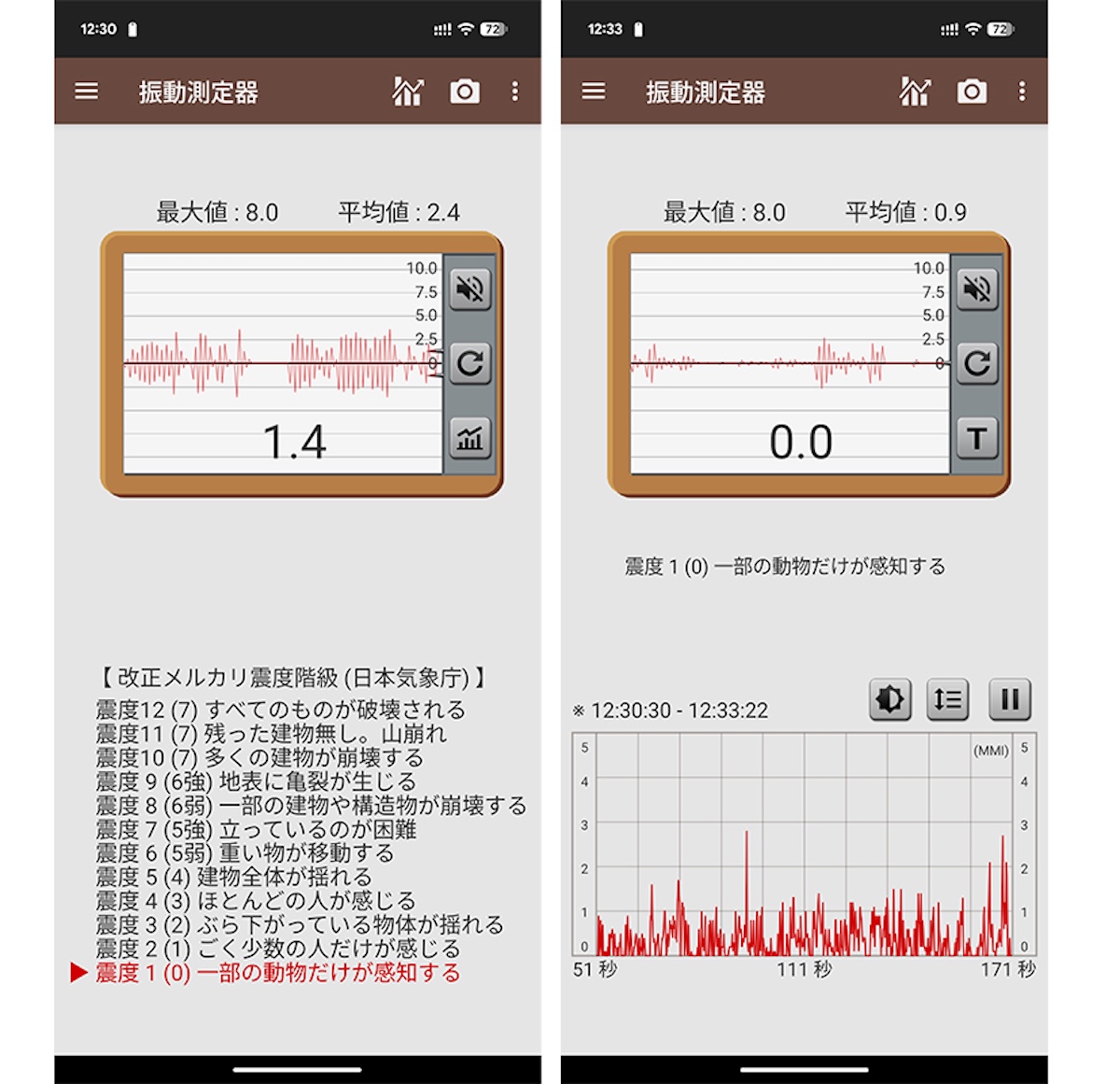The image size is (1120, 1084).
Task: Pause the vibration history chart recording
Action: [x=1009, y=699]
